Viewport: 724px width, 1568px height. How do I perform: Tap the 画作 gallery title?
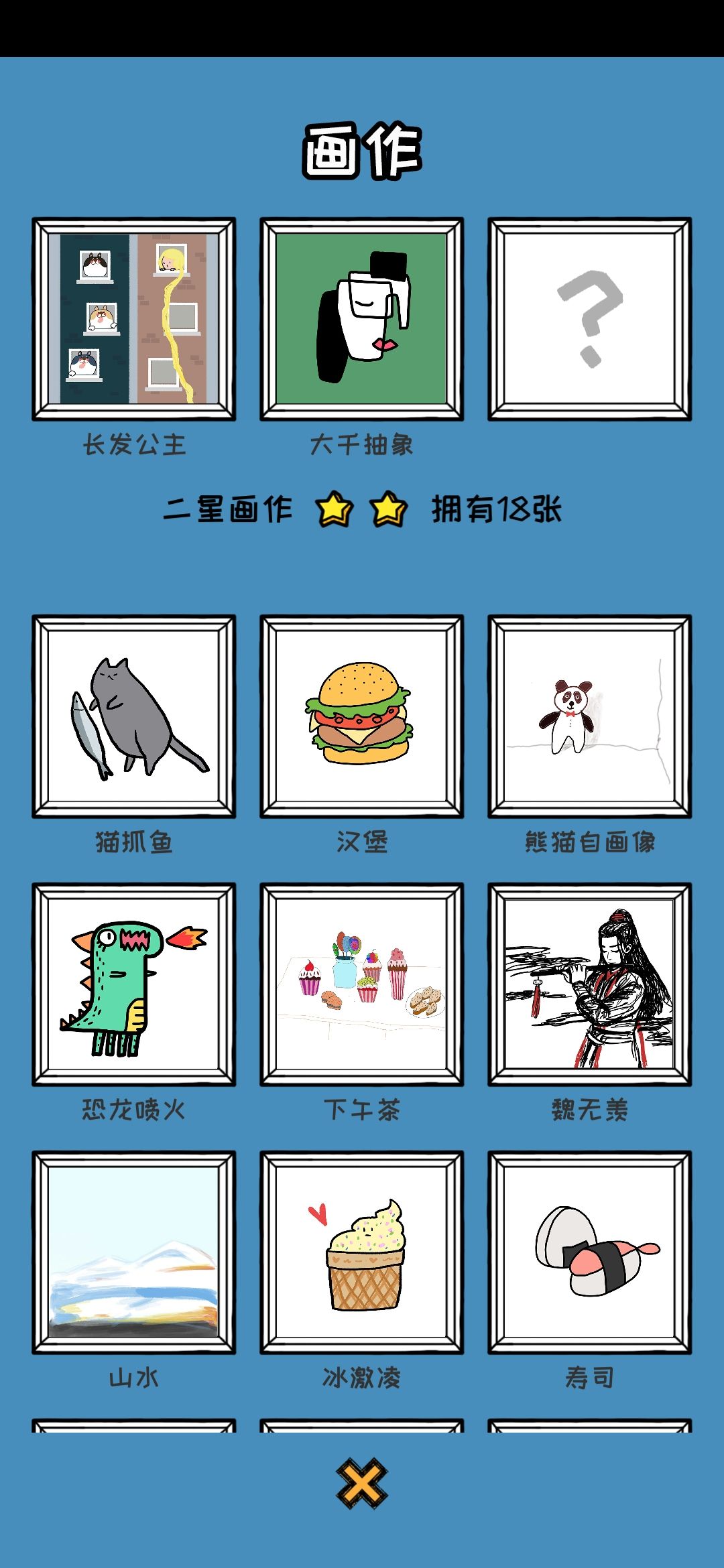click(x=362, y=147)
